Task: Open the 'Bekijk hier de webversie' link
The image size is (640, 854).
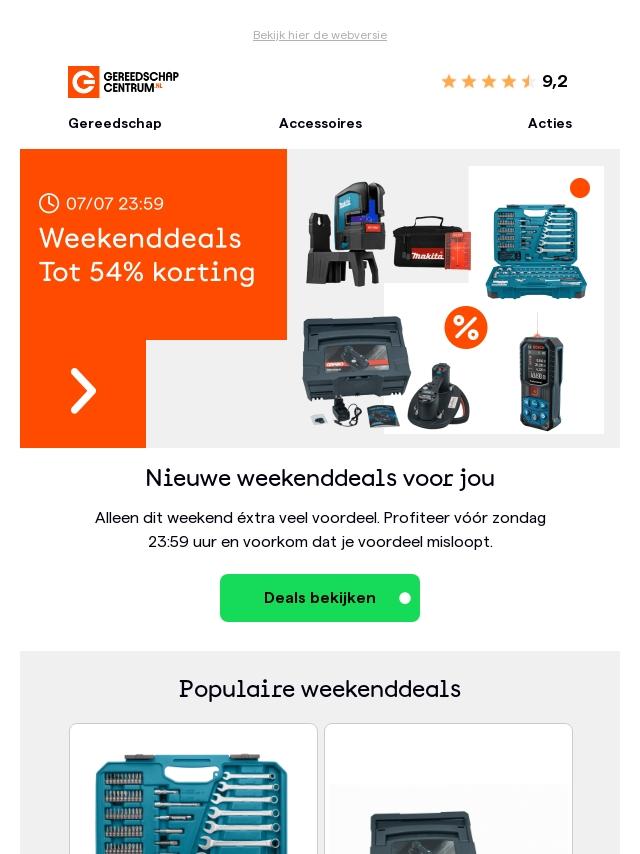Action: click(x=320, y=35)
